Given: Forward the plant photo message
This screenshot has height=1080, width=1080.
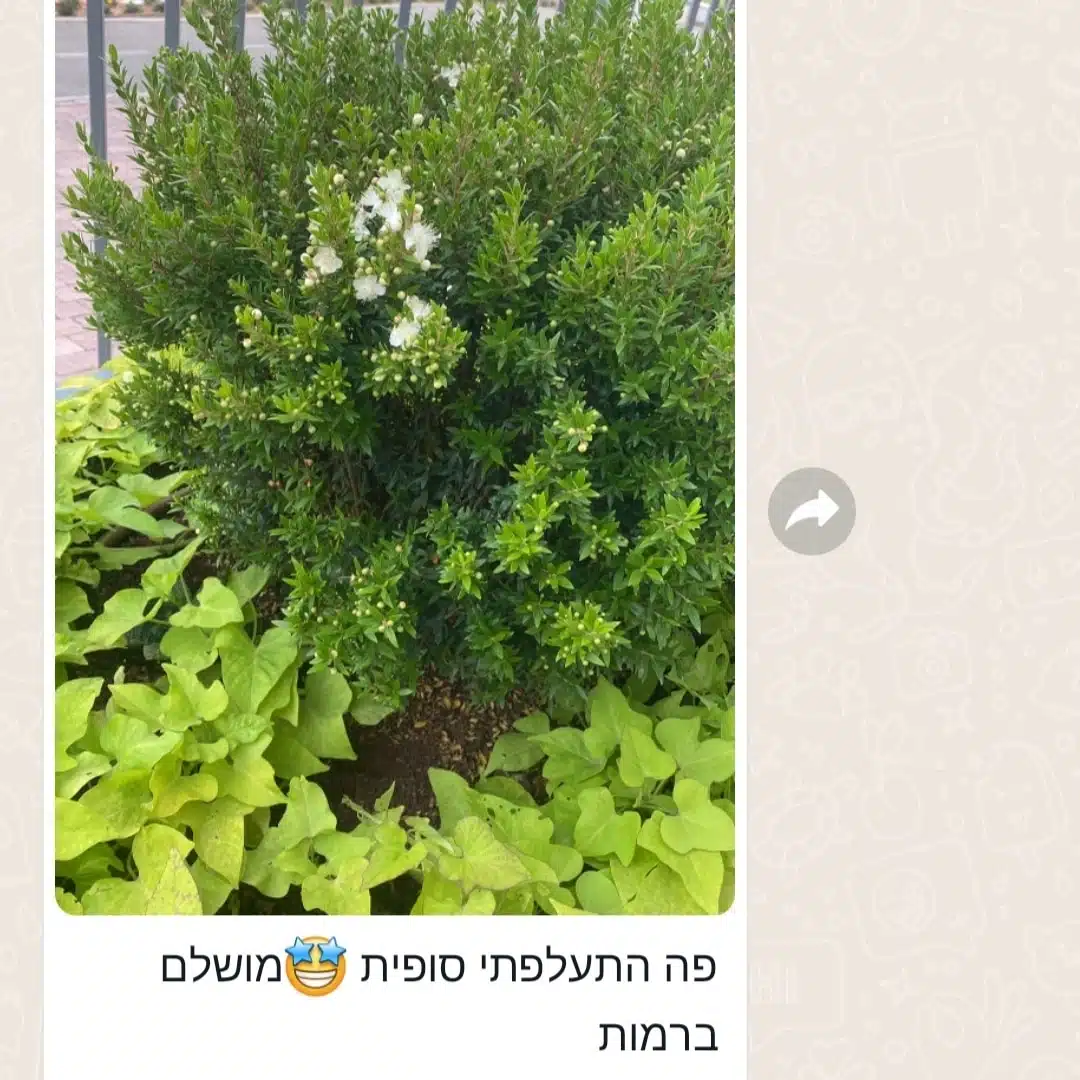Looking at the screenshot, I should (811, 511).
